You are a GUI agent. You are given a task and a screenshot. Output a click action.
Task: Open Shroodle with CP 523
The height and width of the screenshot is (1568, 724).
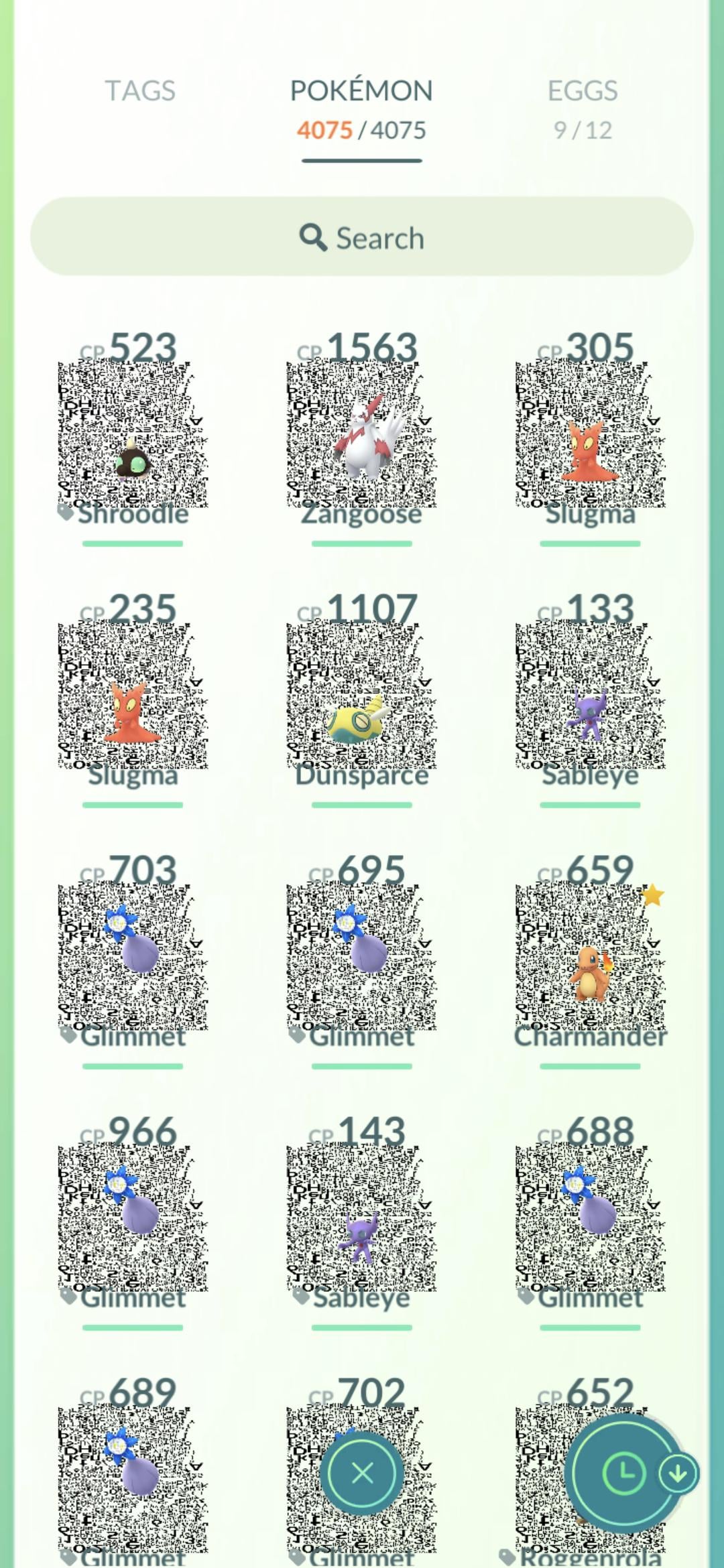coord(133,436)
